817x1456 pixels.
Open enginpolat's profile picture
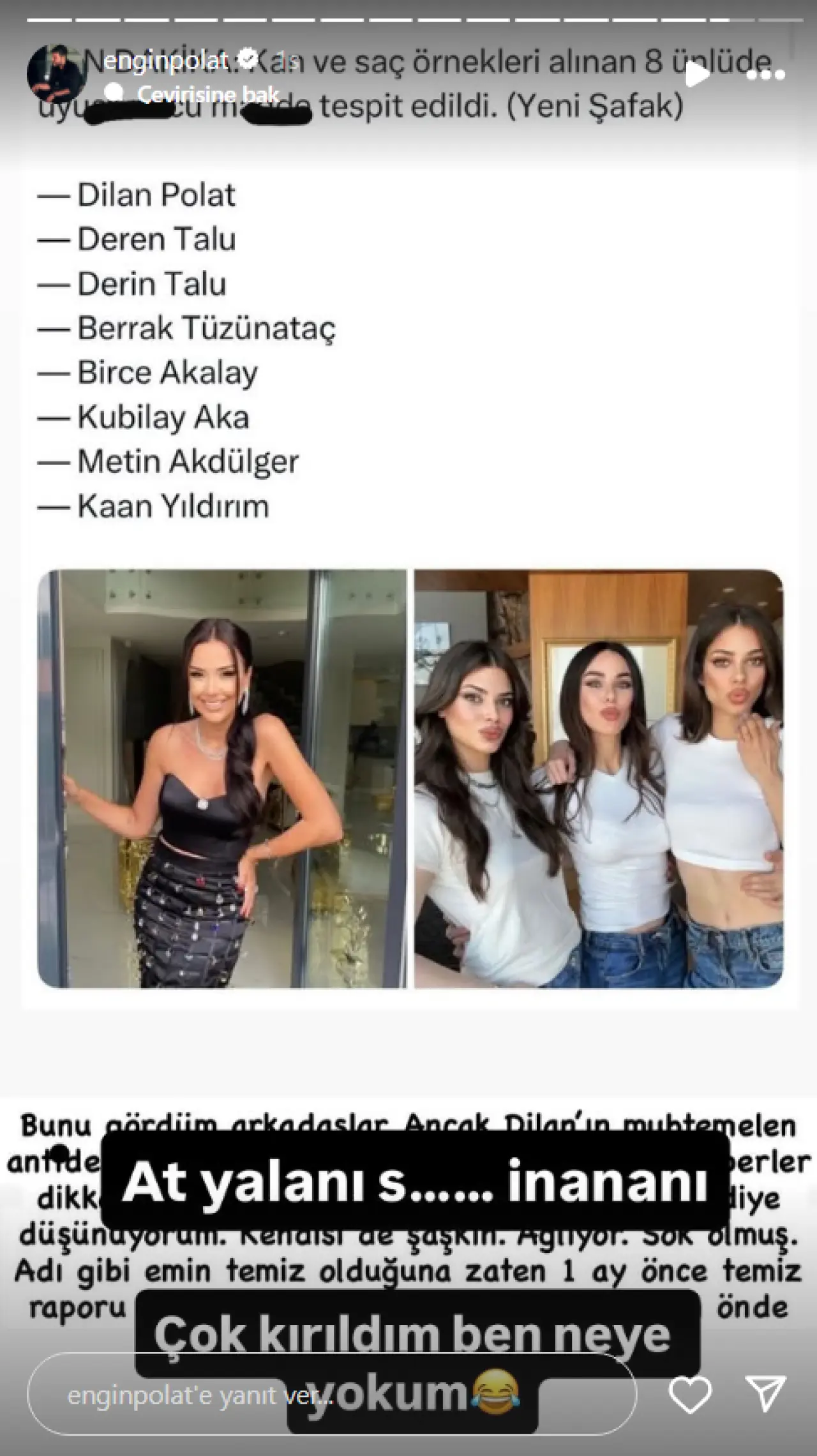[x=56, y=73]
